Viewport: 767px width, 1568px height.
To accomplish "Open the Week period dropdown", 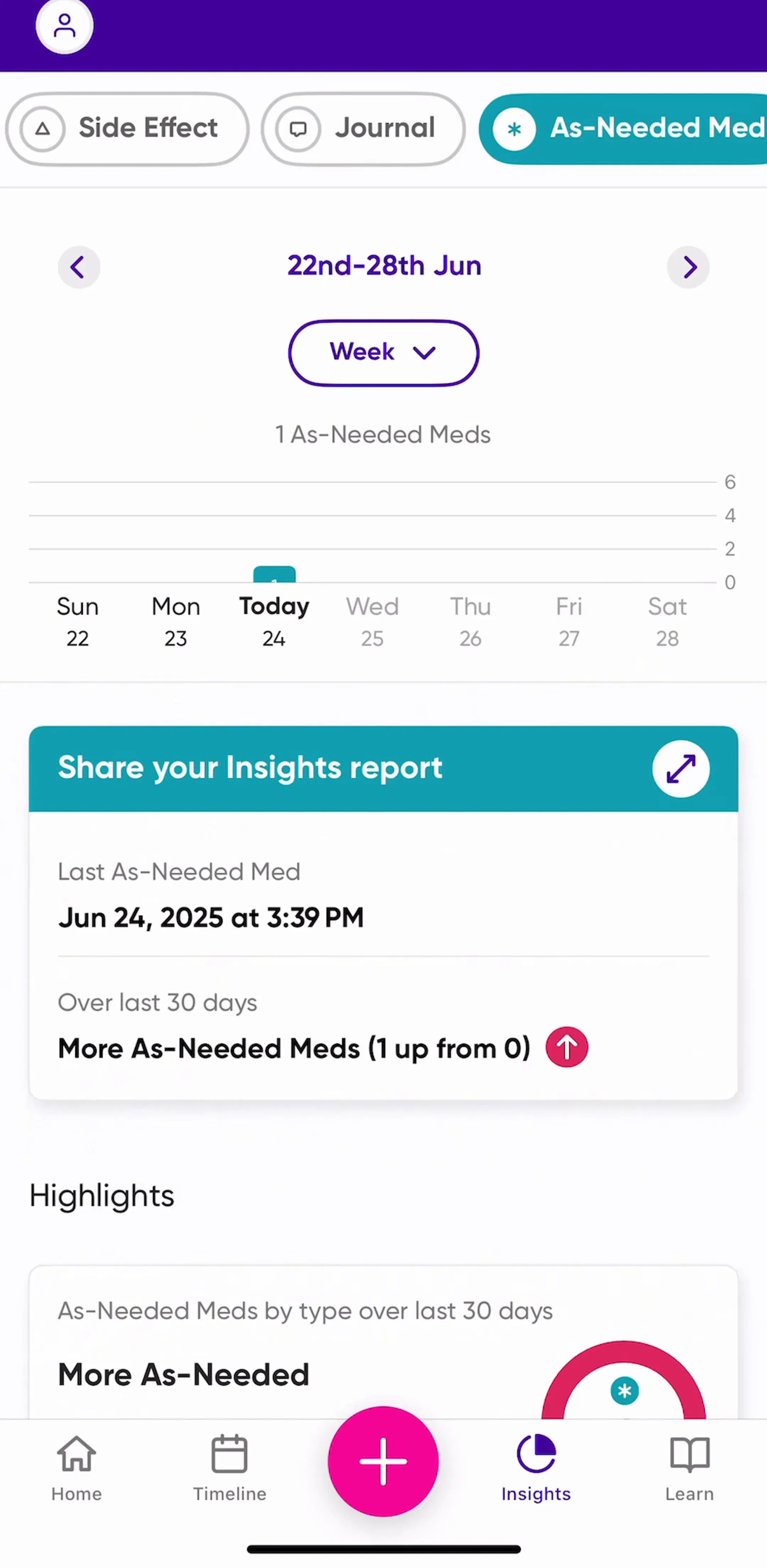I will (383, 352).
